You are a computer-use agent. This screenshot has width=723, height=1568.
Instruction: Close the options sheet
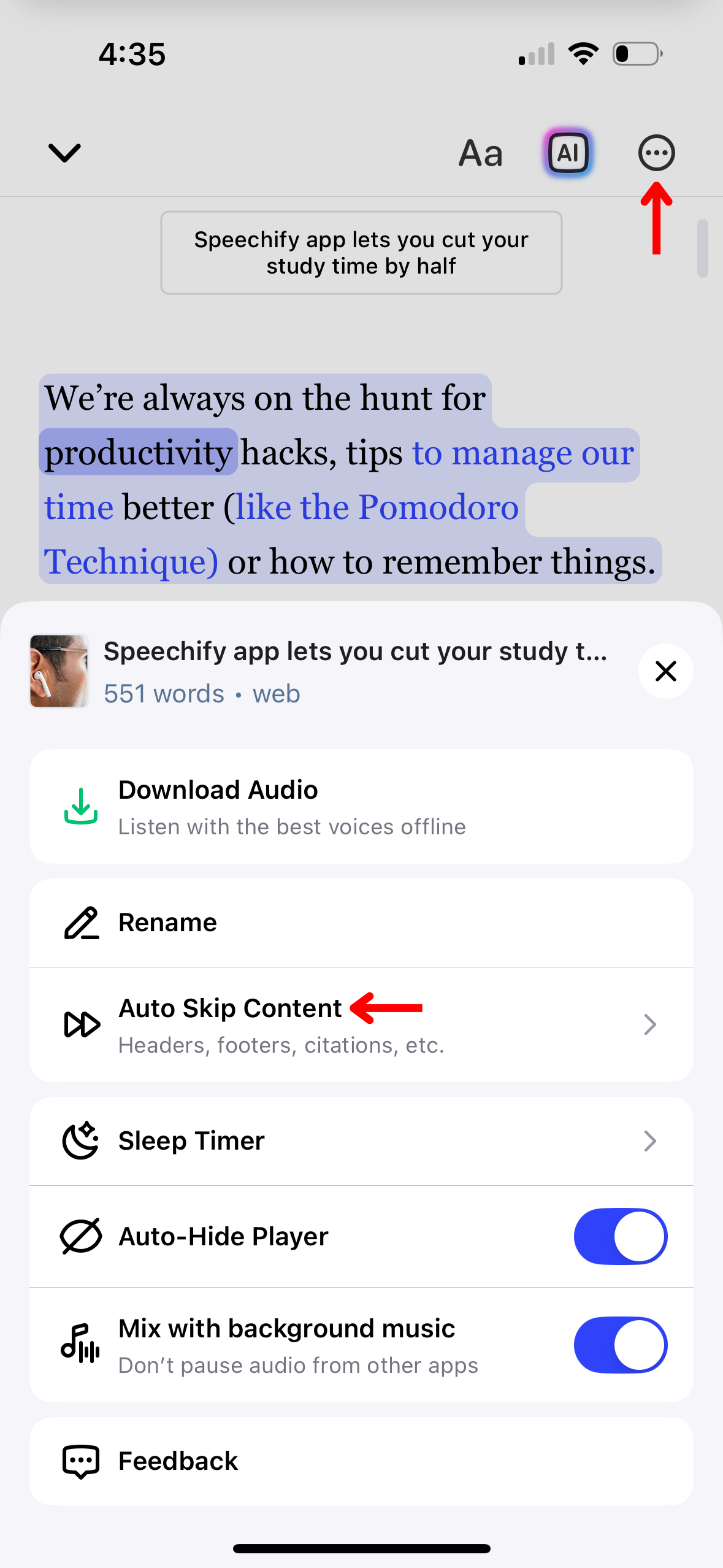(665, 671)
